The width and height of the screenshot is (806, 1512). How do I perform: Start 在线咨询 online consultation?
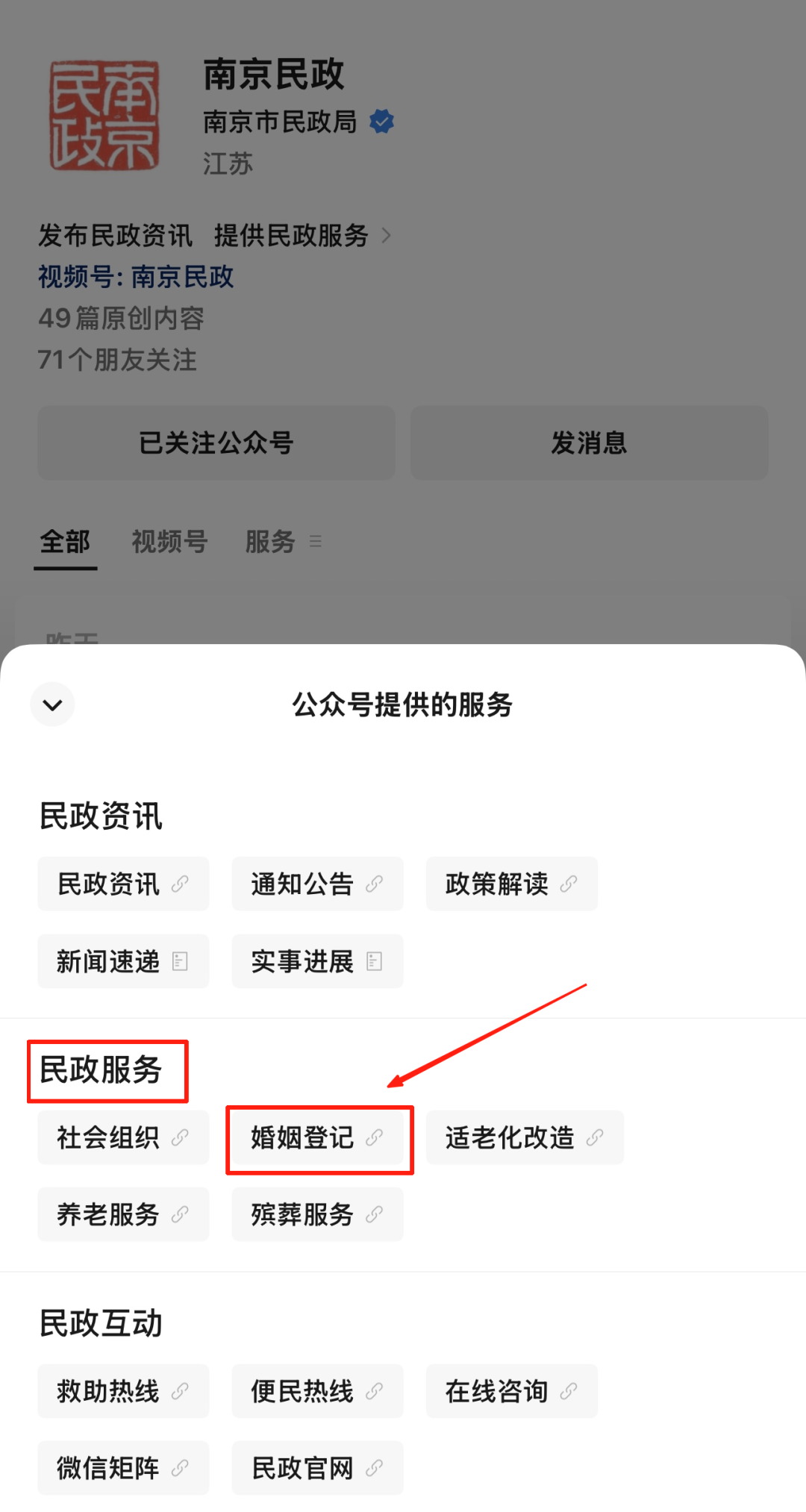511,1392
